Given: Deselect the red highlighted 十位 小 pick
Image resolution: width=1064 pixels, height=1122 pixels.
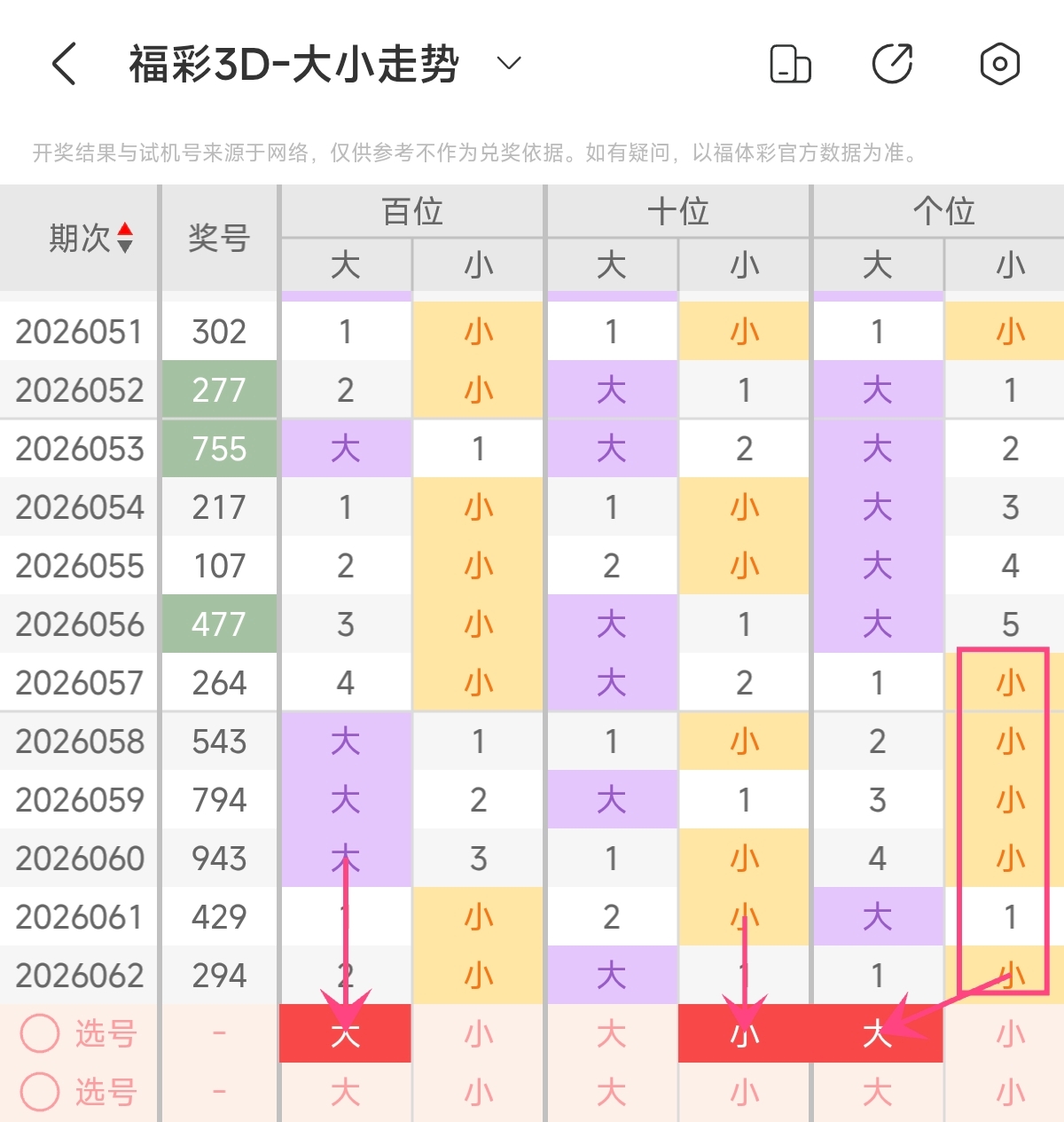Looking at the screenshot, I should point(744,1034).
